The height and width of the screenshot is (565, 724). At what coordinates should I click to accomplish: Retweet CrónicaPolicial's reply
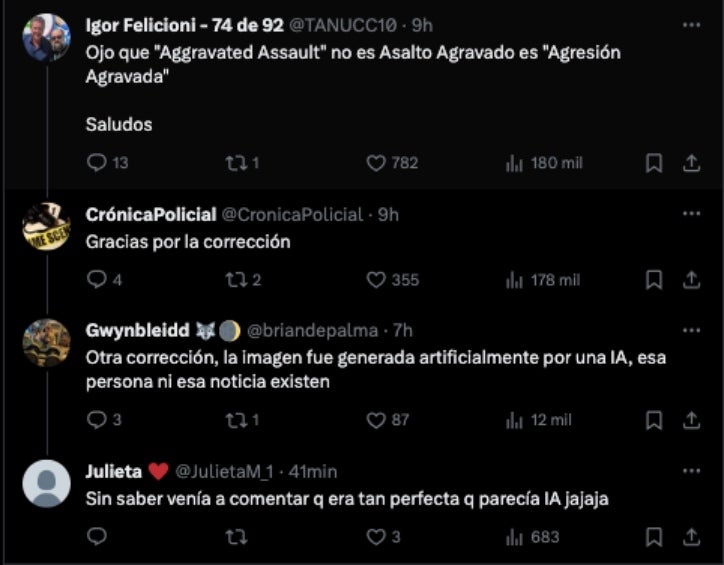236,280
